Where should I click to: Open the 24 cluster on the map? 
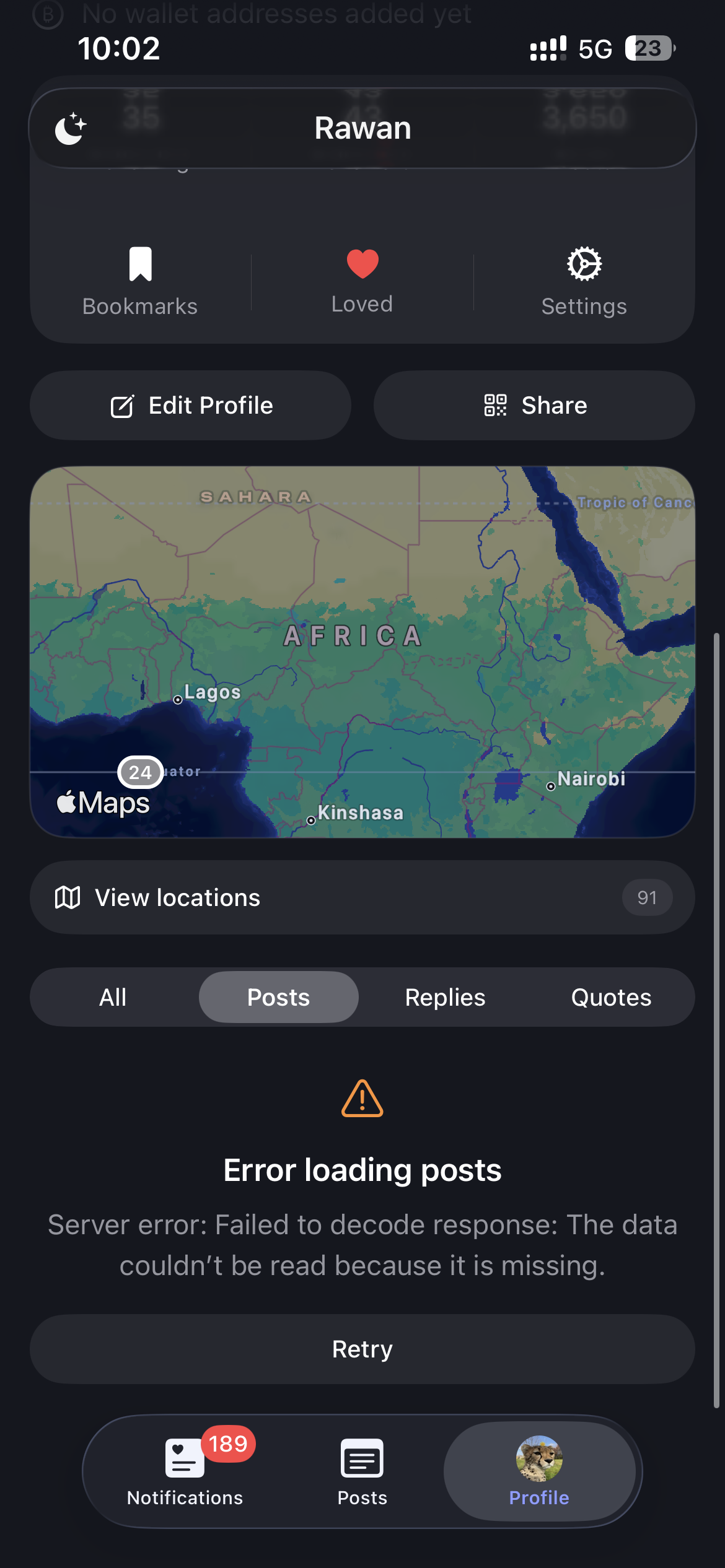point(141,772)
